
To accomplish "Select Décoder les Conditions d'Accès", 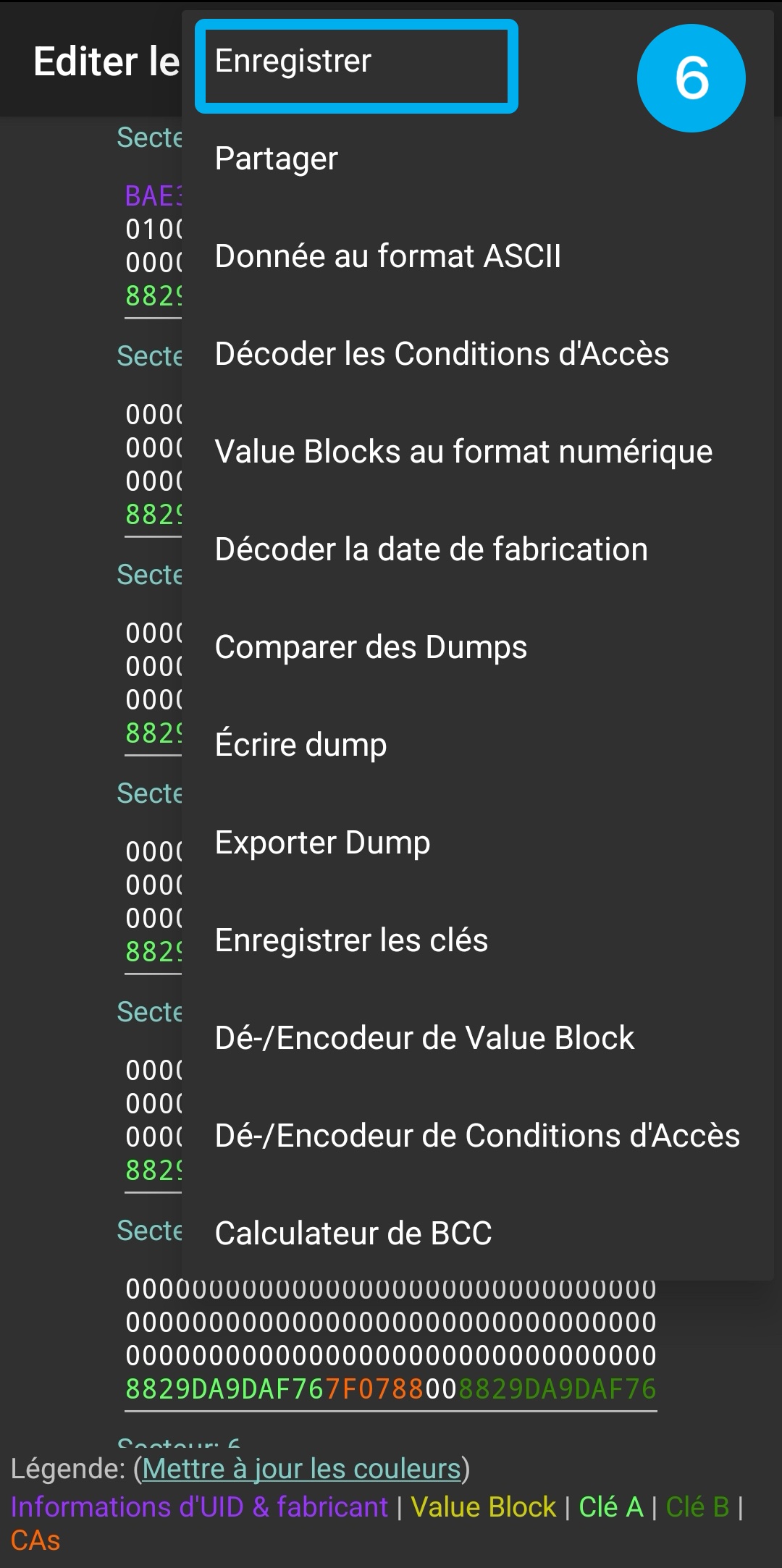I will tap(442, 354).
